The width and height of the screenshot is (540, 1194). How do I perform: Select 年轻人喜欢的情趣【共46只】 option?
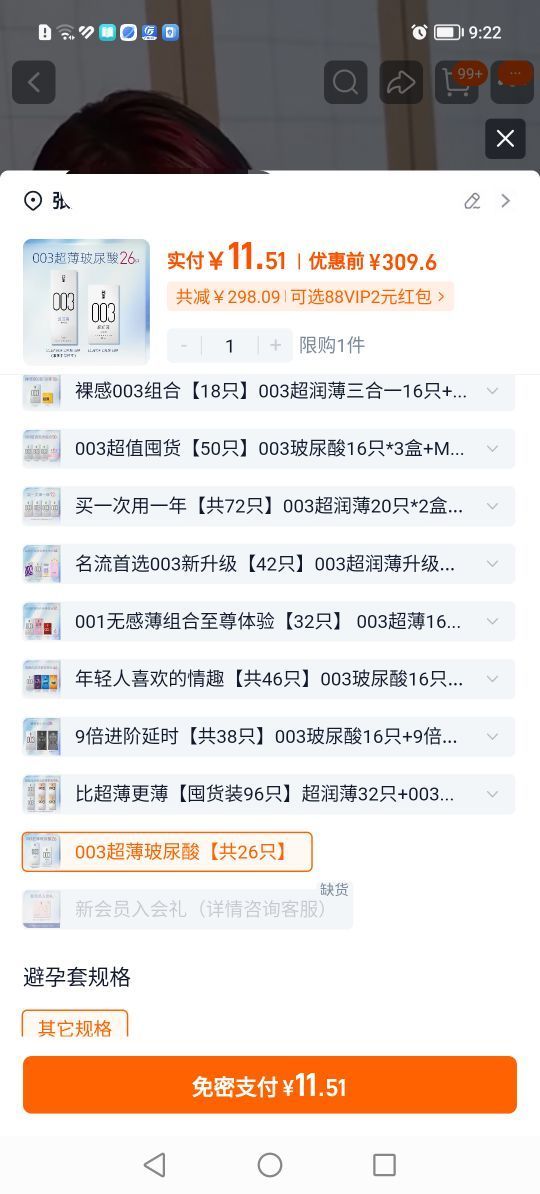269,679
